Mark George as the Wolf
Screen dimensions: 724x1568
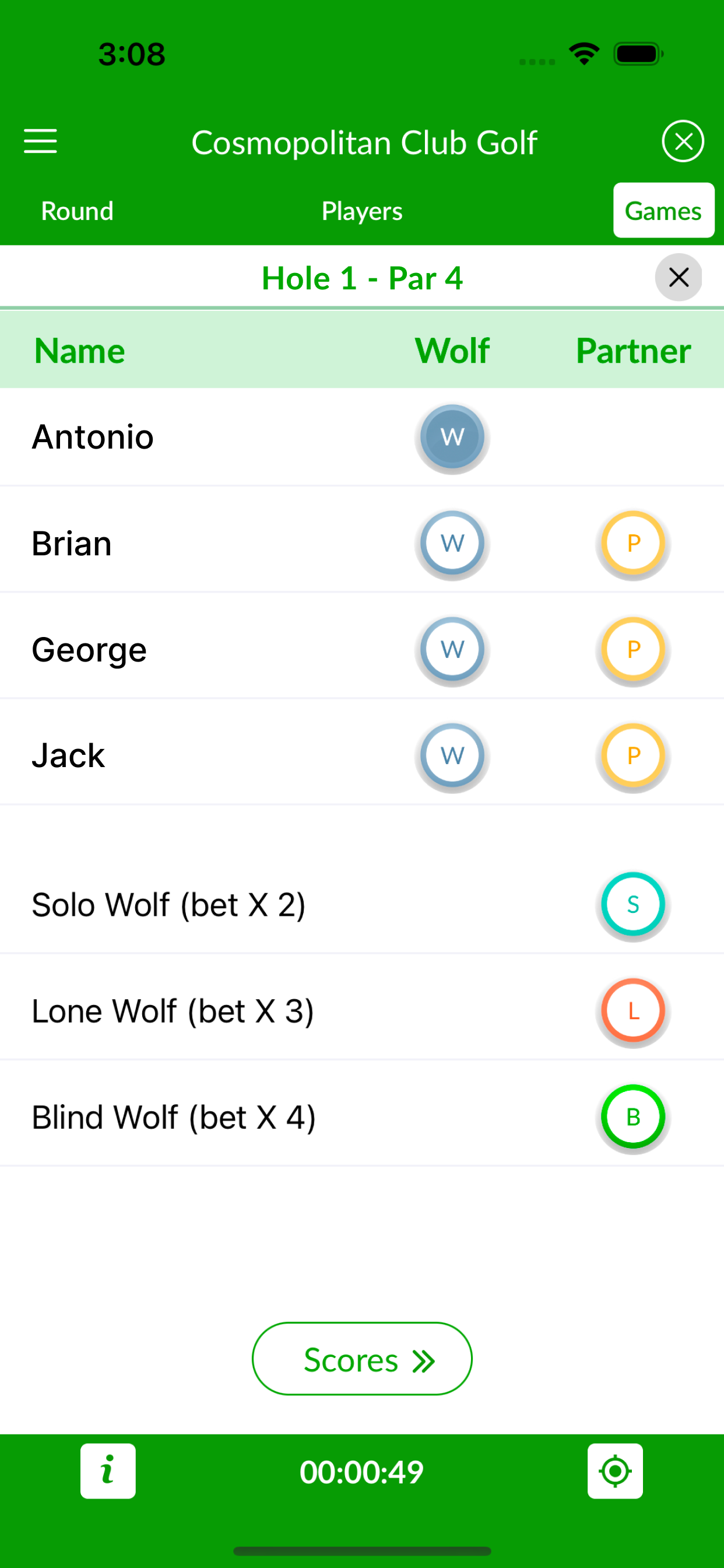point(452,649)
